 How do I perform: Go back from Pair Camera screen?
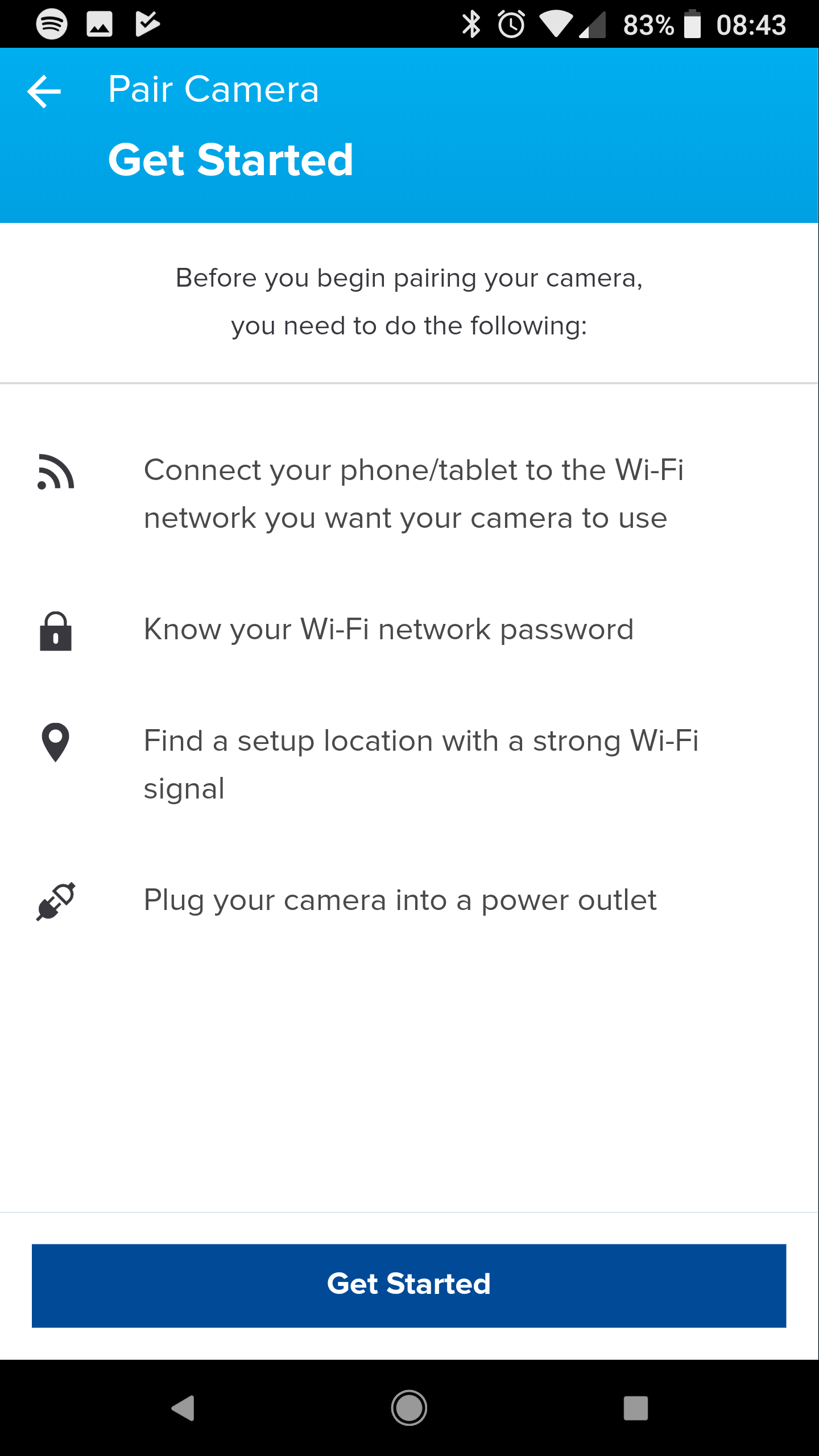click(44, 91)
